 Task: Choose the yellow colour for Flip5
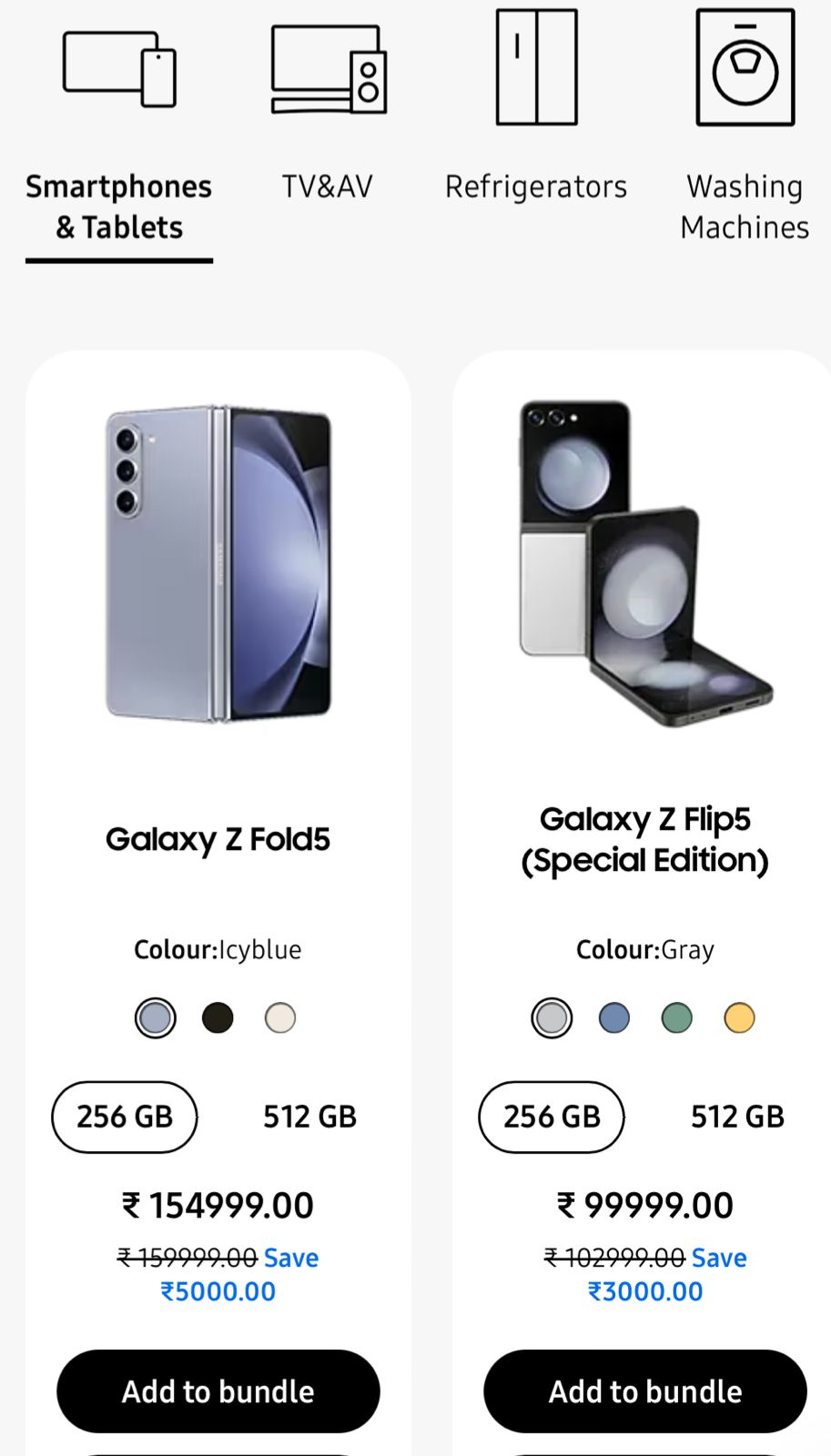point(739,1017)
